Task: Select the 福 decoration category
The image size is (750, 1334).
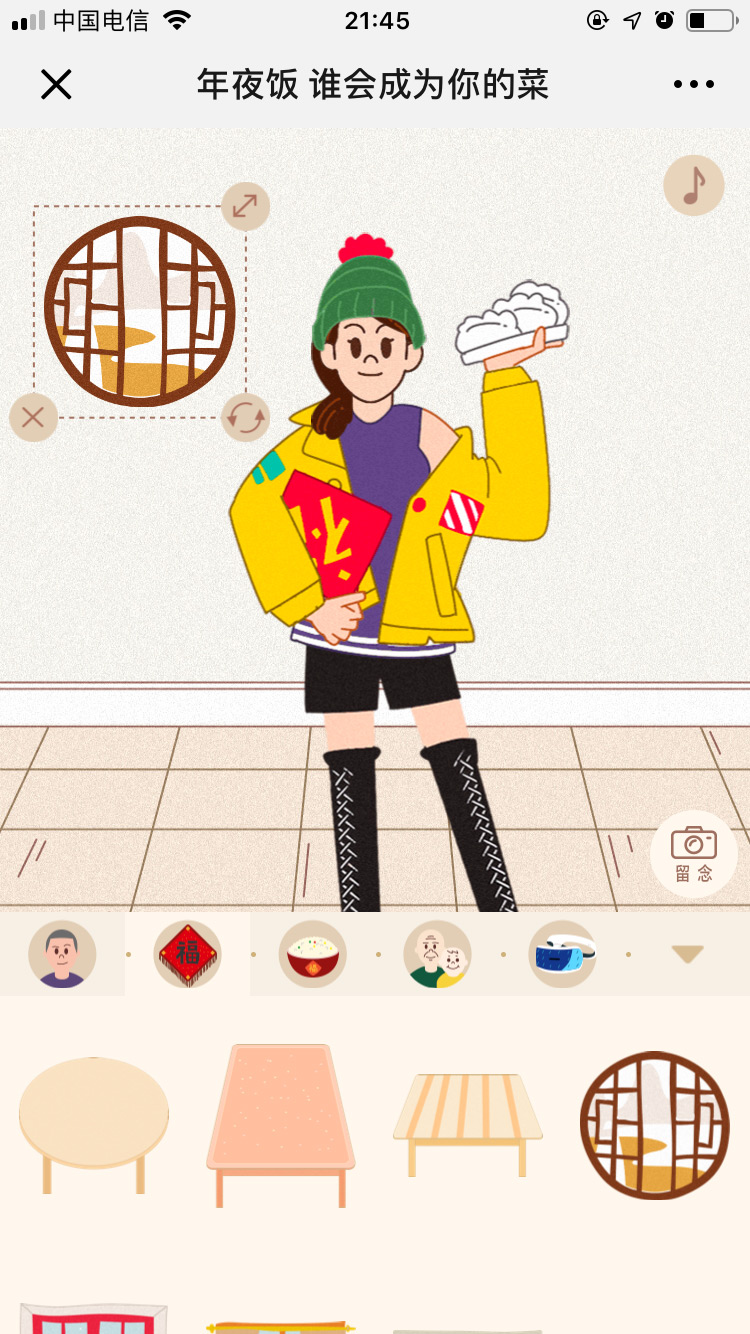Action: (187, 954)
